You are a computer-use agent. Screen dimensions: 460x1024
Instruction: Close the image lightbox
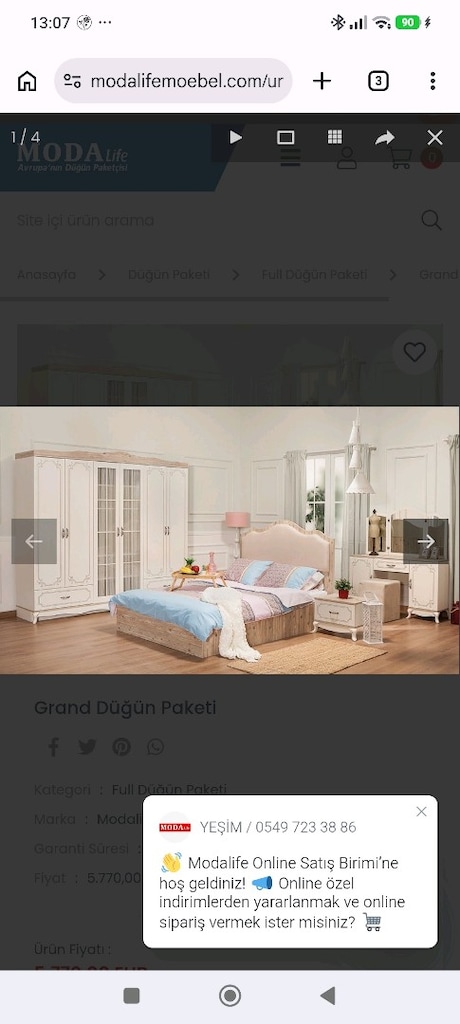point(435,137)
